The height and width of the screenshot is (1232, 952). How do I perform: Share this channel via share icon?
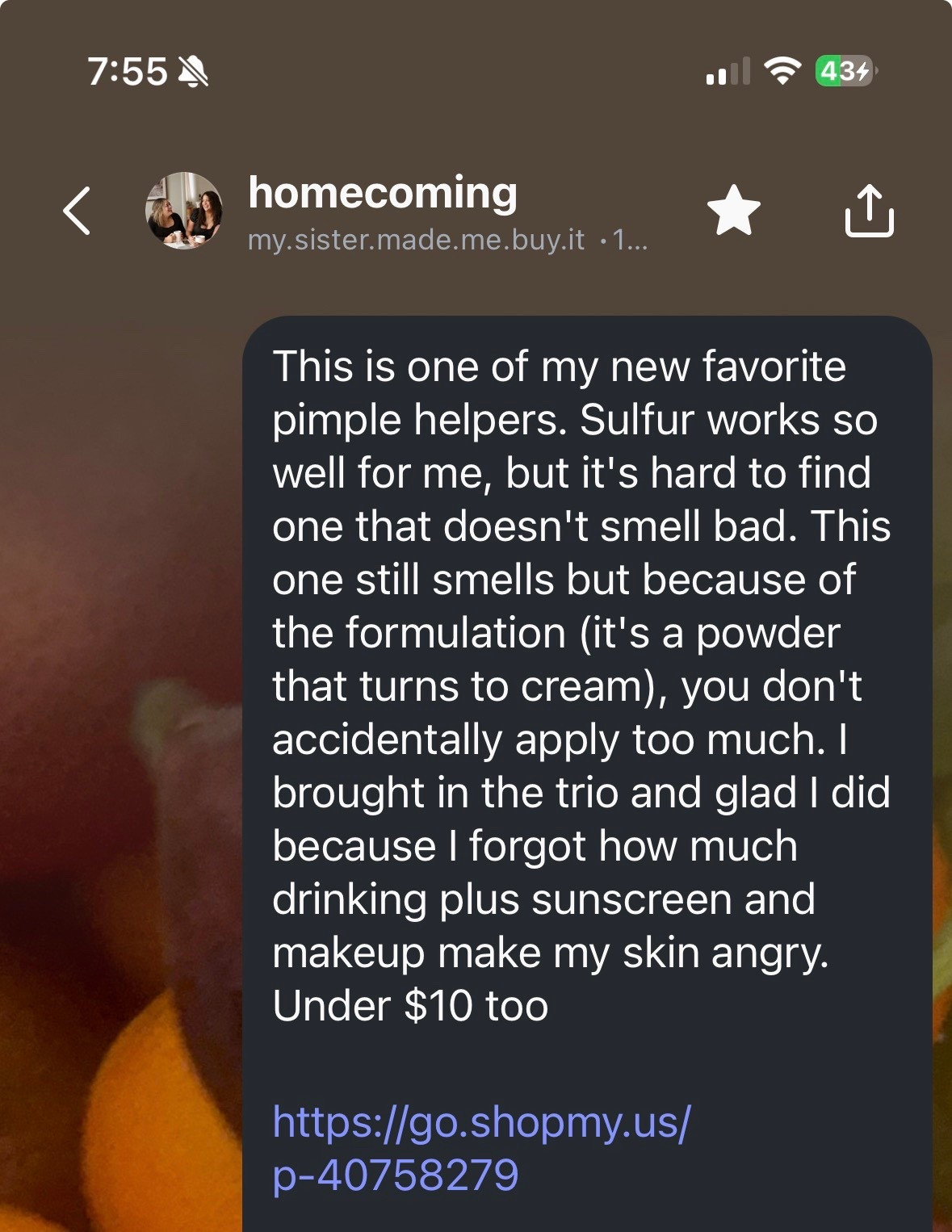tap(869, 211)
